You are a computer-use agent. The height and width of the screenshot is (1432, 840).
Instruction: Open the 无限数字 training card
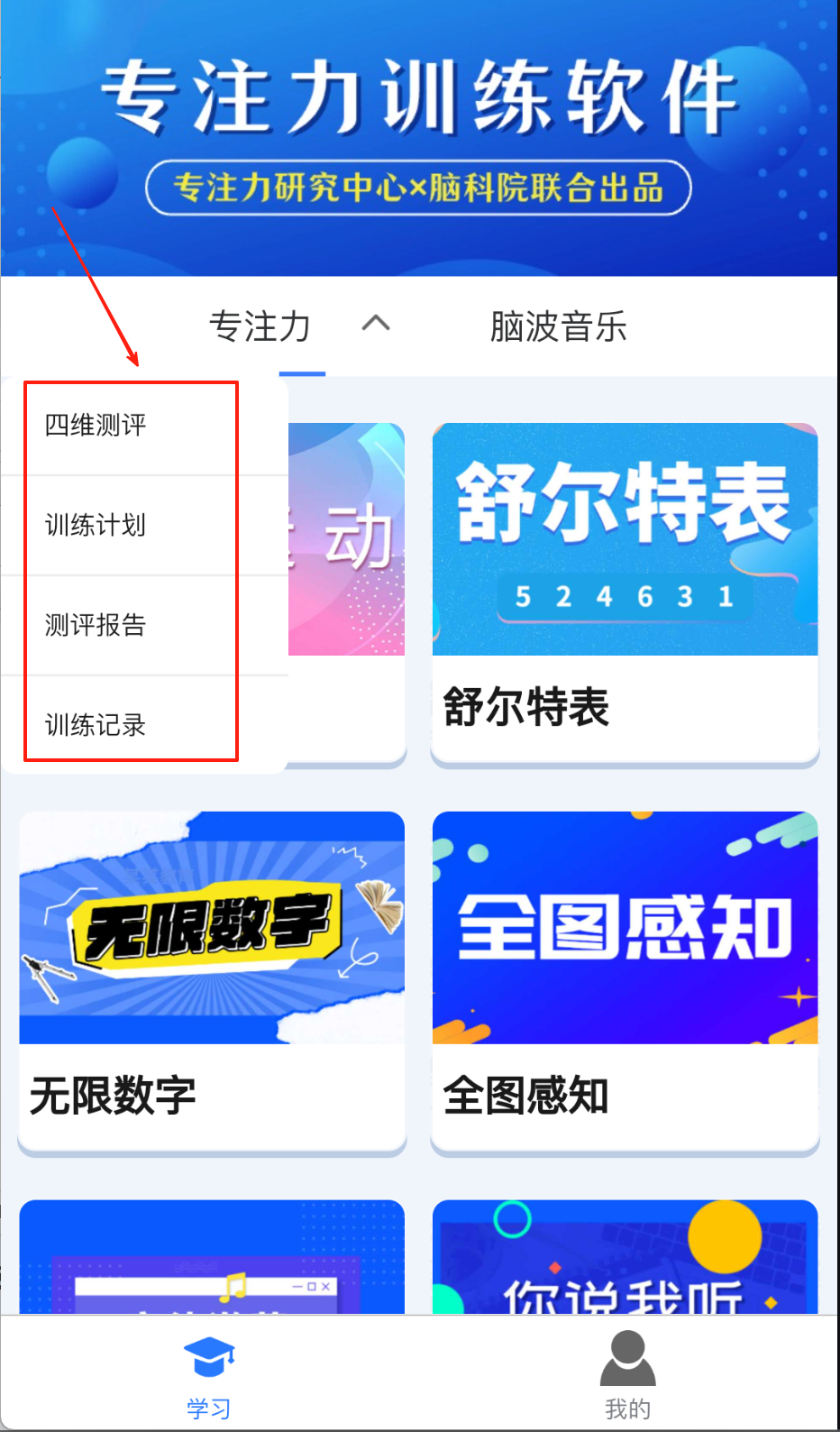point(212,981)
